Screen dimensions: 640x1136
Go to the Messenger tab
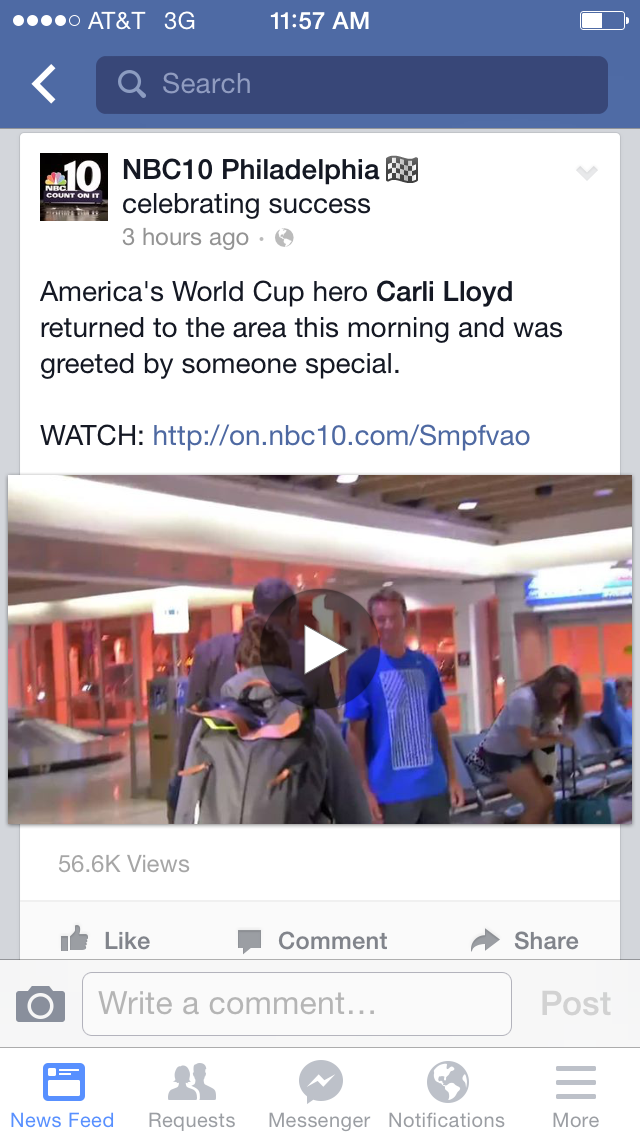[320, 1094]
